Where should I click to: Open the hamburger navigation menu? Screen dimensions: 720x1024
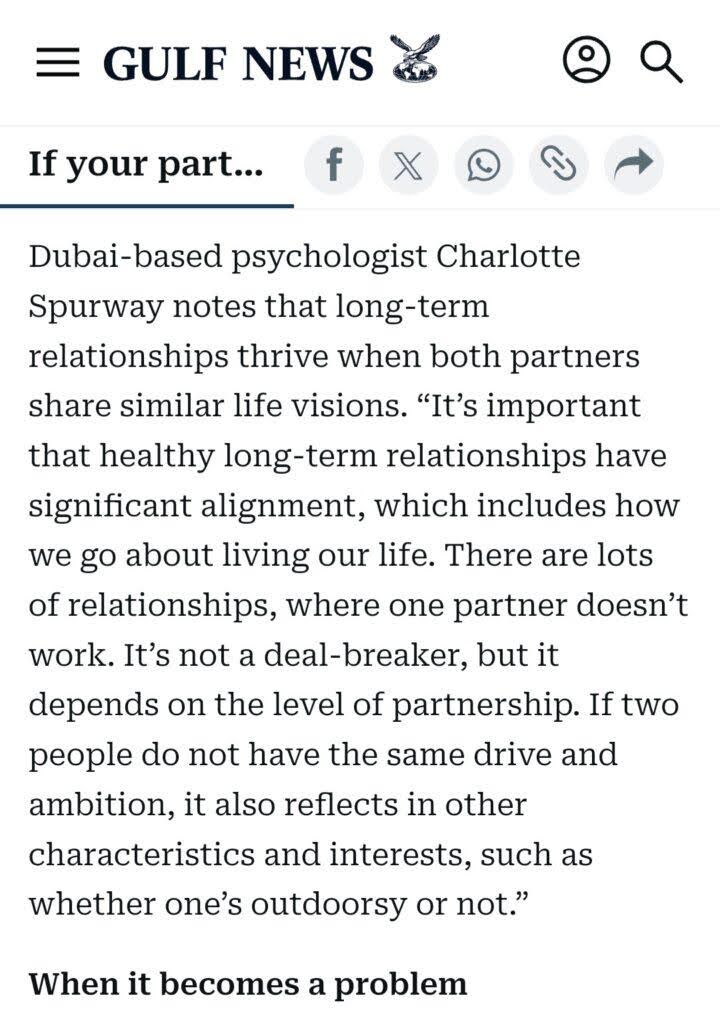pos(58,62)
